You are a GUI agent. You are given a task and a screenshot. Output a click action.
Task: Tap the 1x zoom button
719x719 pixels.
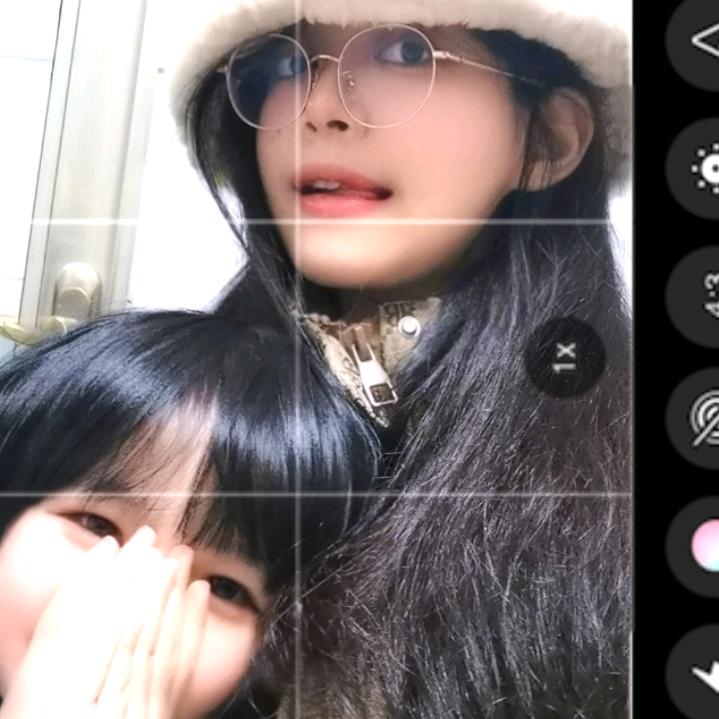(564, 357)
